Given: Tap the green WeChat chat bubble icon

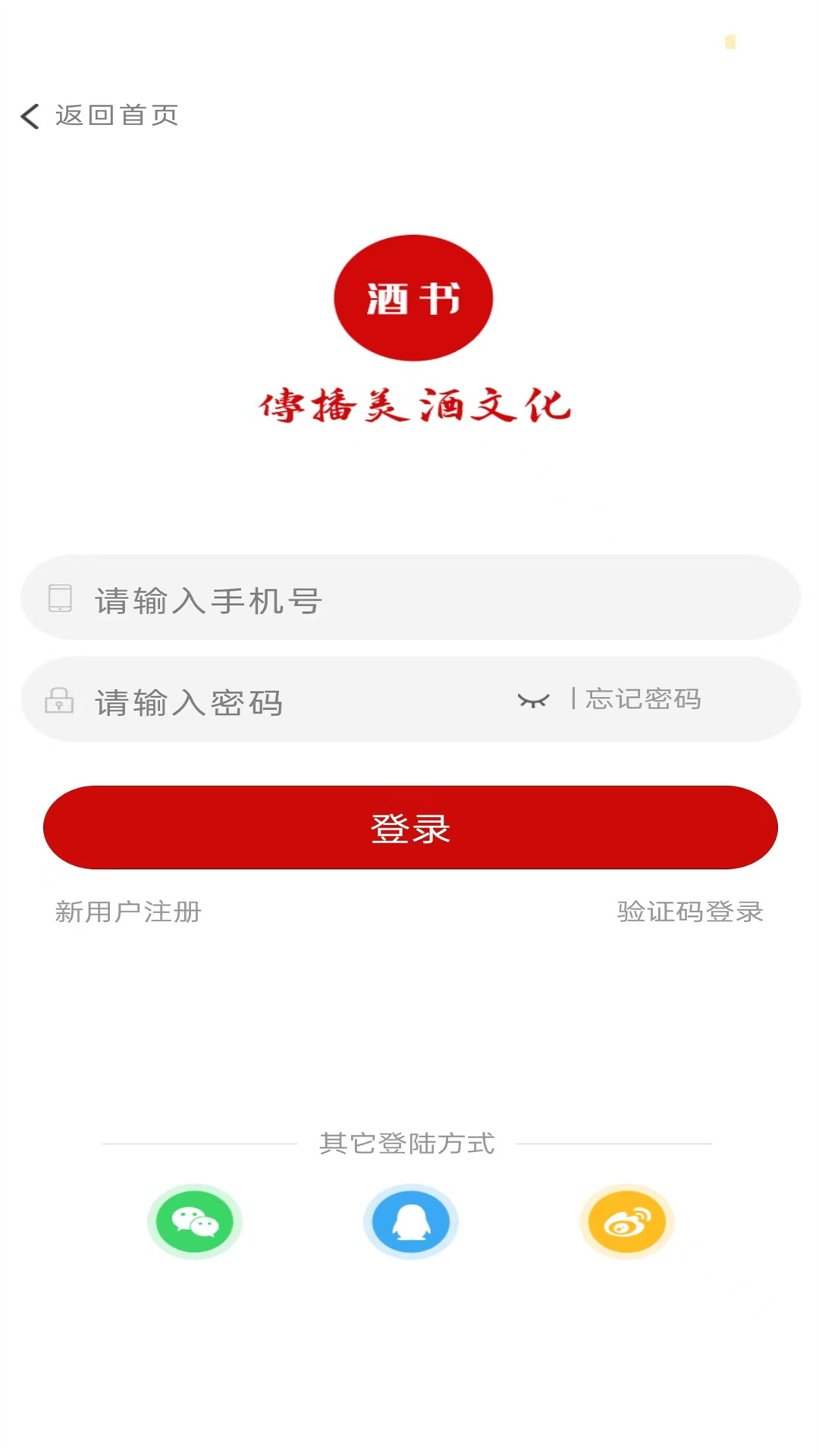Looking at the screenshot, I should point(194,1222).
